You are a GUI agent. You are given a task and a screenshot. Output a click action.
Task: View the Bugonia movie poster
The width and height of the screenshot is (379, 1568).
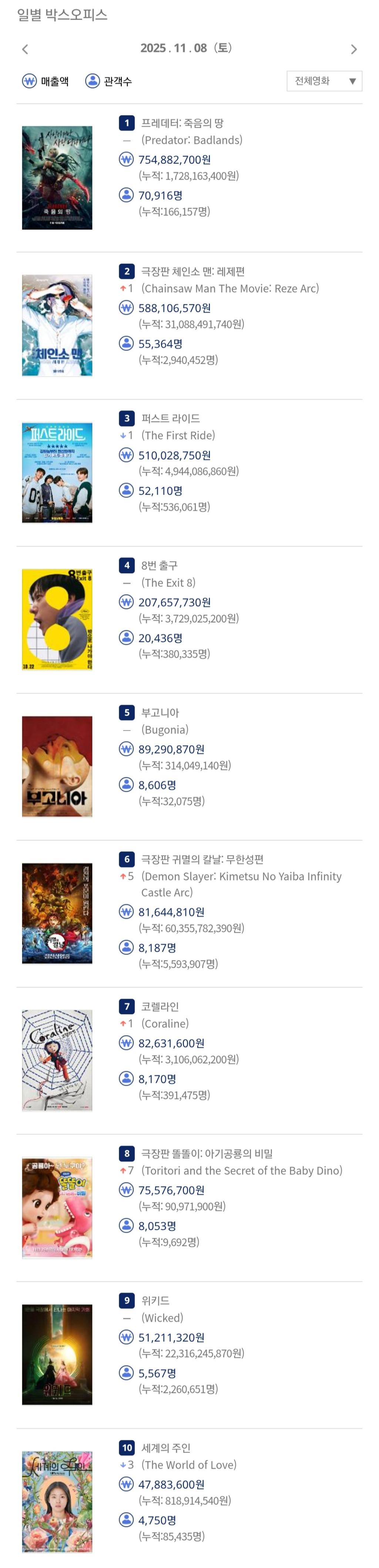(57, 766)
